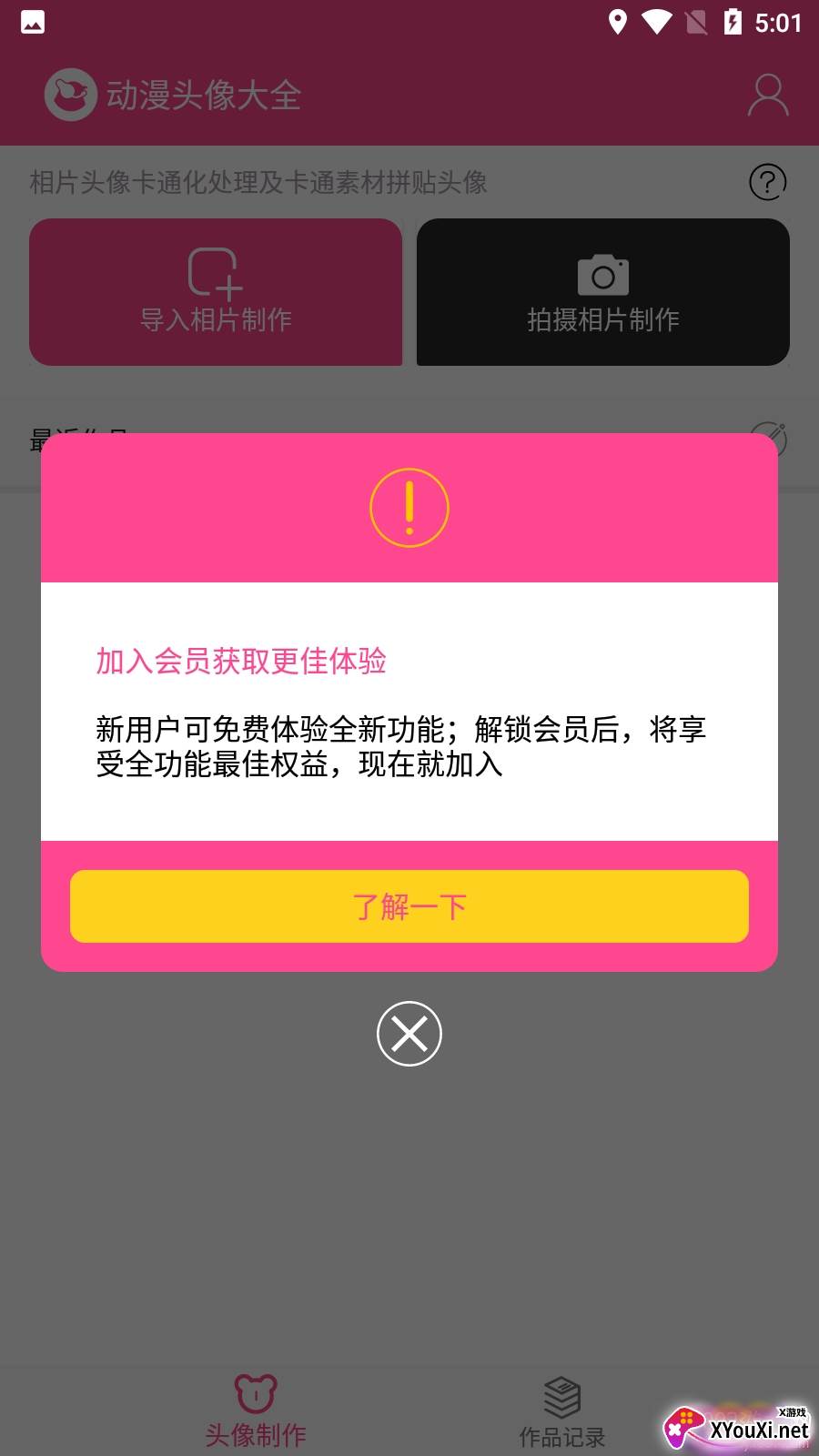Dismiss the membership popup
Screen dimensions: 819x1456
(409, 1034)
